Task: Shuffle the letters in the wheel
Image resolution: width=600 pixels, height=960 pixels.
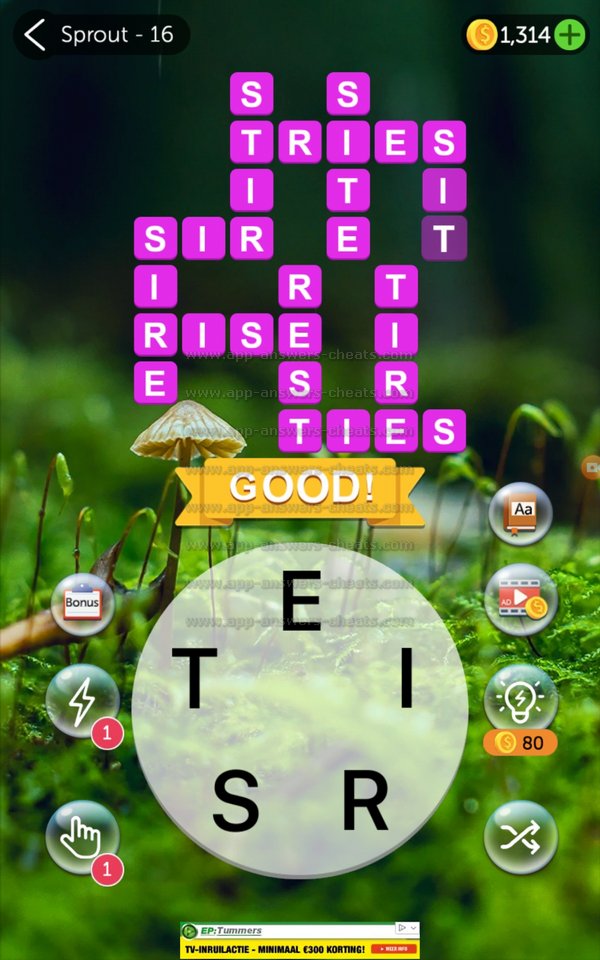Action: (520, 837)
